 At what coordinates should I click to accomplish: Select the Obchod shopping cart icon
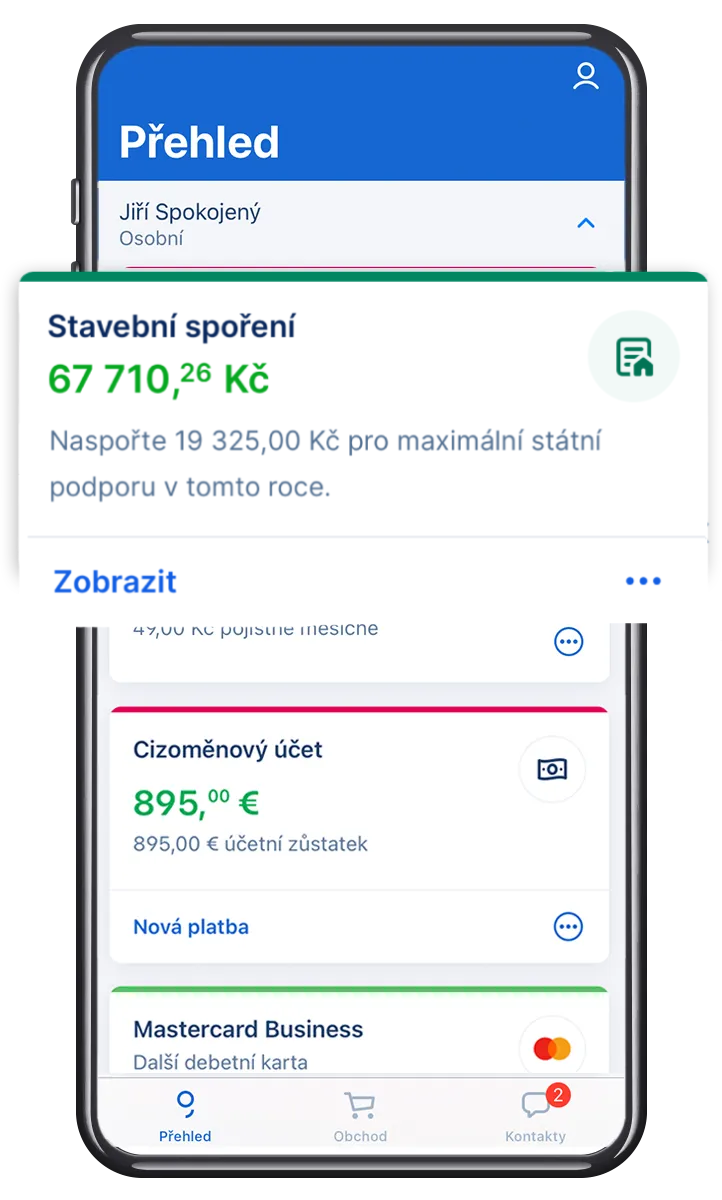click(x=359, y=1103)
